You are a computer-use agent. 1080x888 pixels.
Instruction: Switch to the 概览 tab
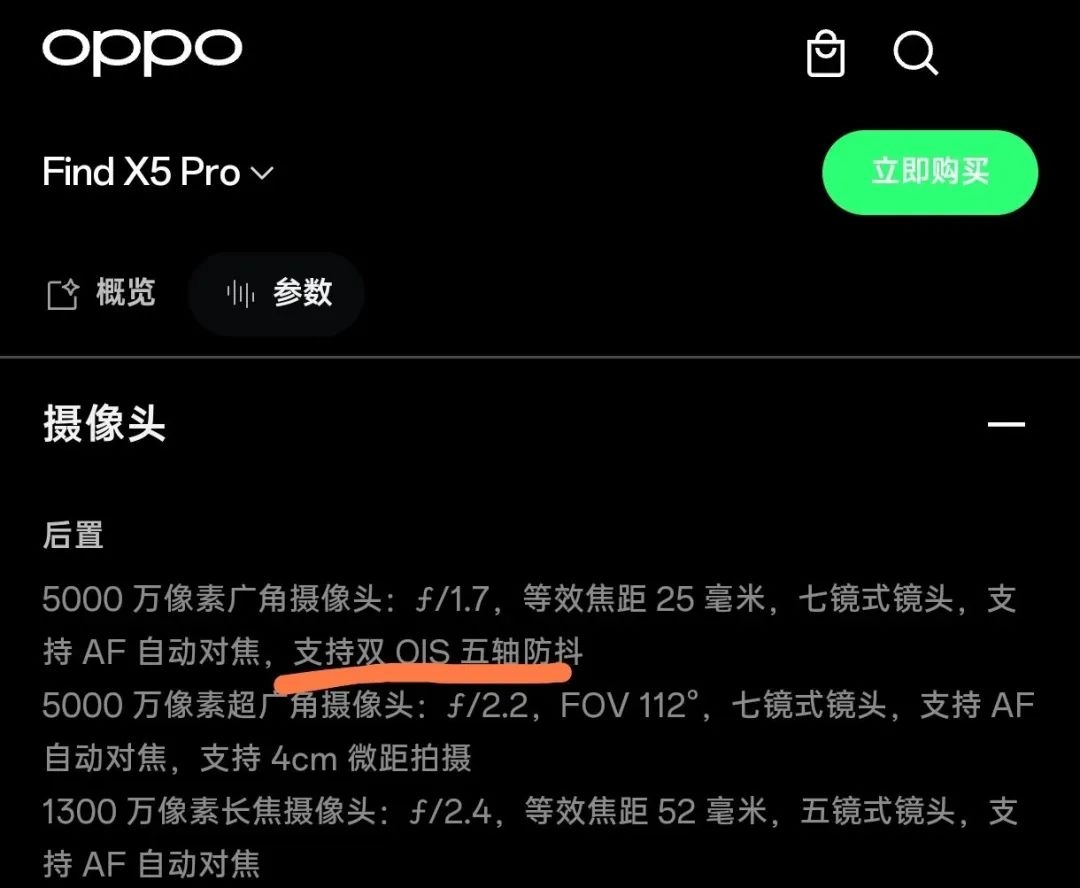pyautogui.click(x=102, y=293)
